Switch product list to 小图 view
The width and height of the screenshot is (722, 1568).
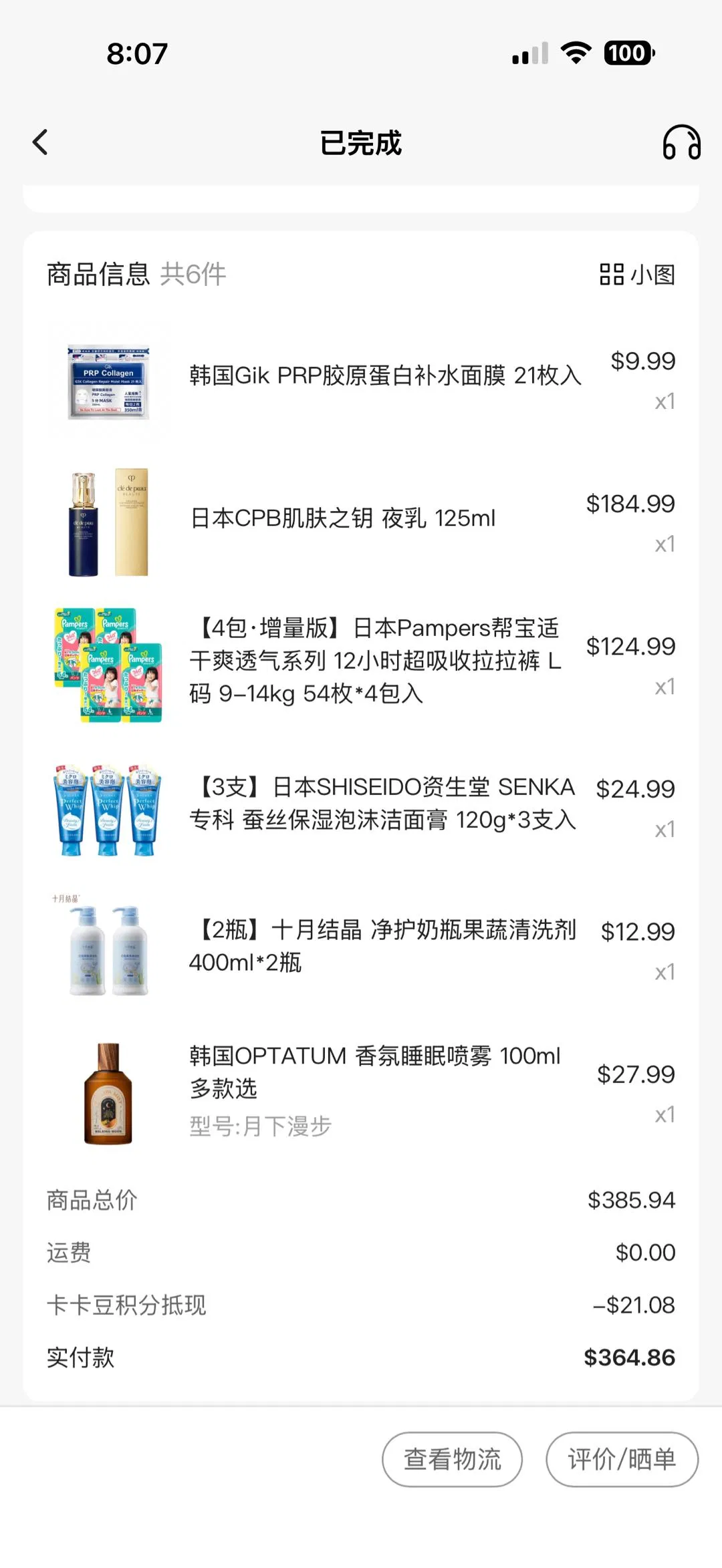pos(637,274)
